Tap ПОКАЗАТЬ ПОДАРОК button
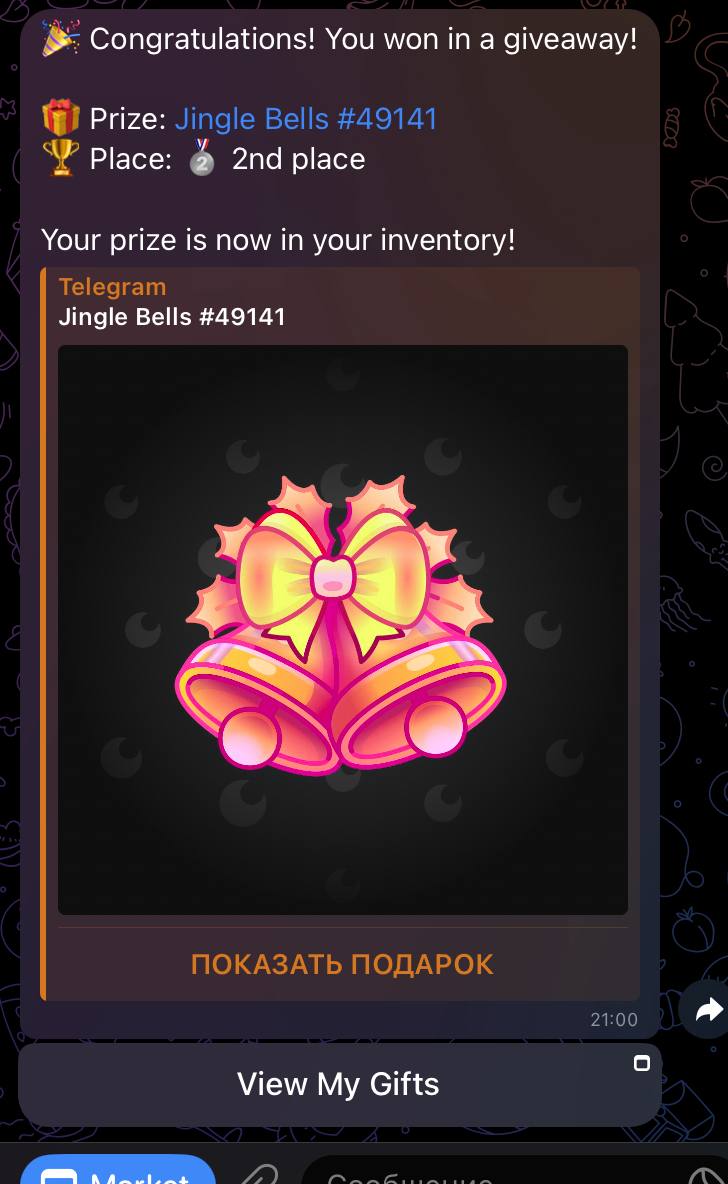Viewport: 728px width, 1184px height. click(342, 964)
